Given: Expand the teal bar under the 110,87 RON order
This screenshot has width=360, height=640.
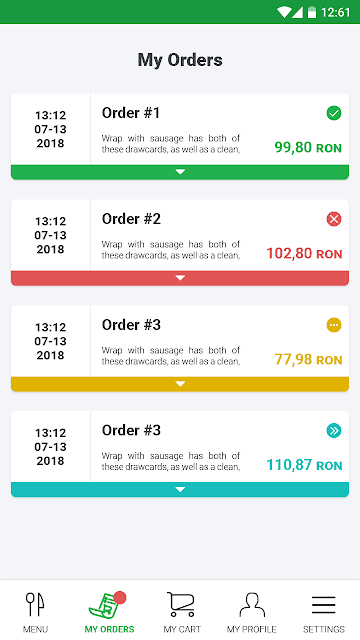Looking at the screenshot, I should (180, 489).
